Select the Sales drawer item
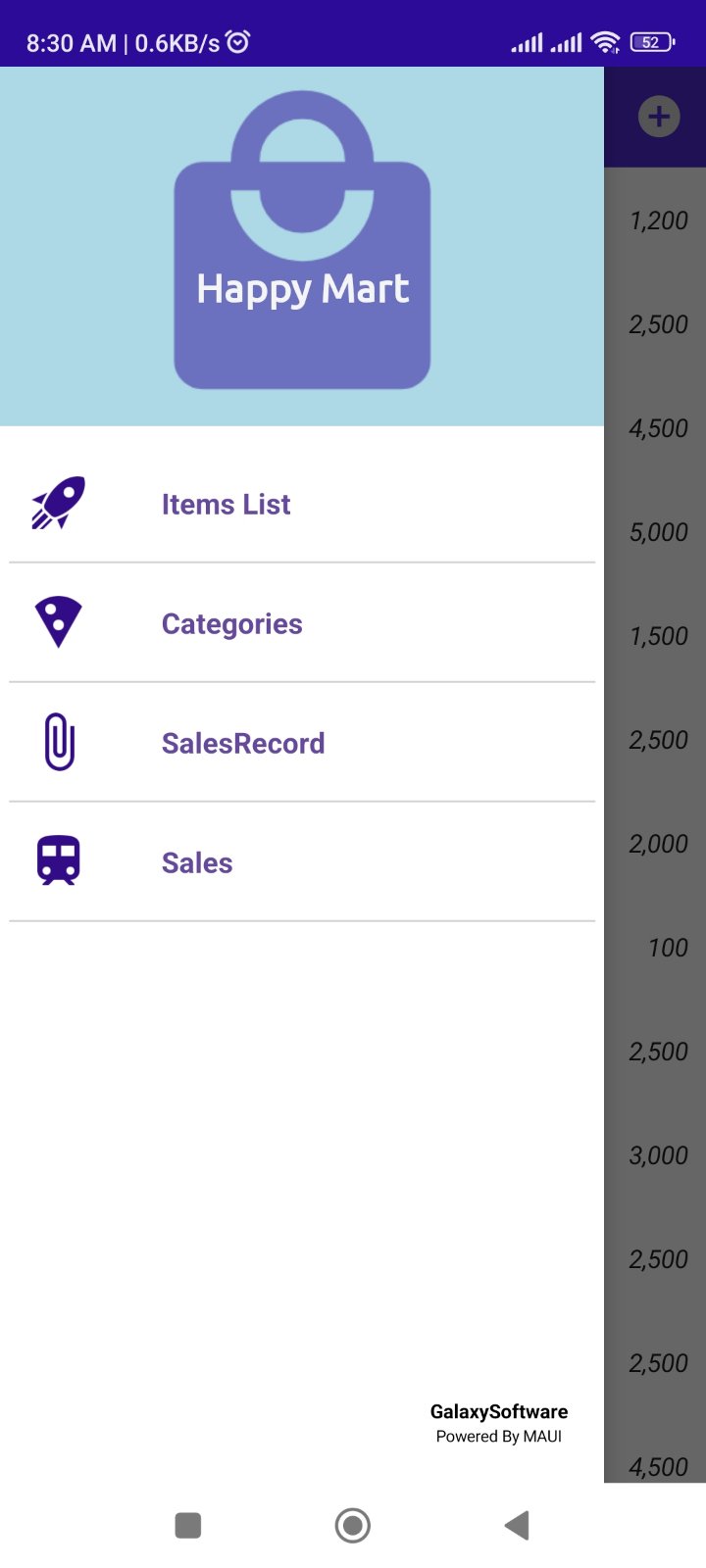Screen dimensions: 706x1568 pyautogui.click(x=197, y=863)
